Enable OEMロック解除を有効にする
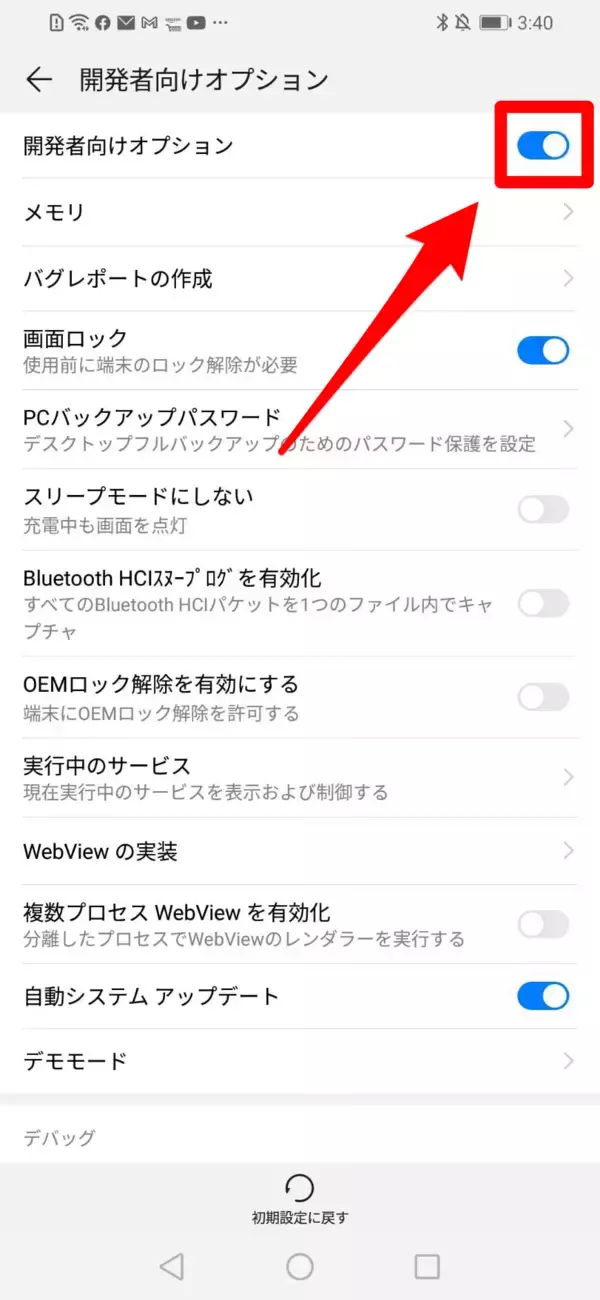 [543, 697]
